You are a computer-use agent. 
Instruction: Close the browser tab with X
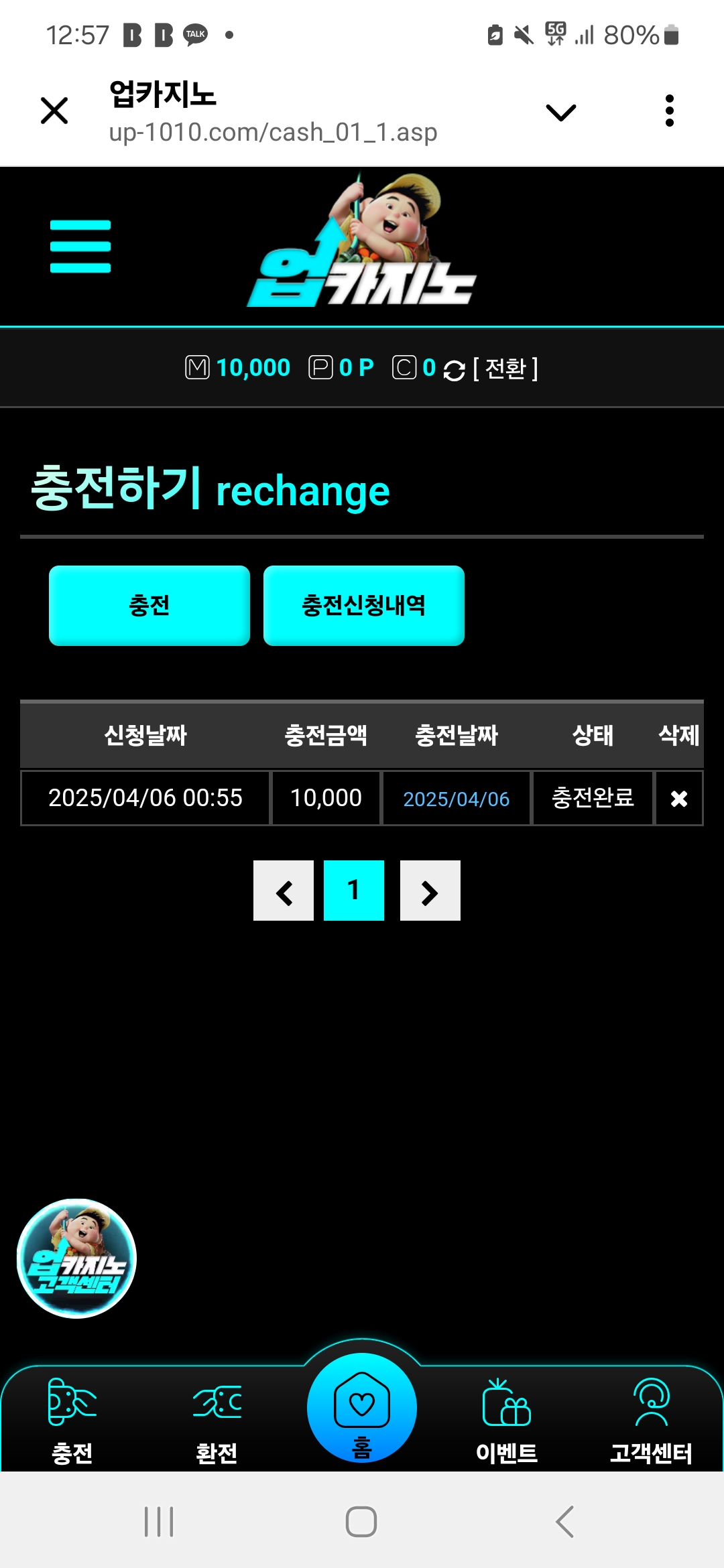[x=54, y=111]
